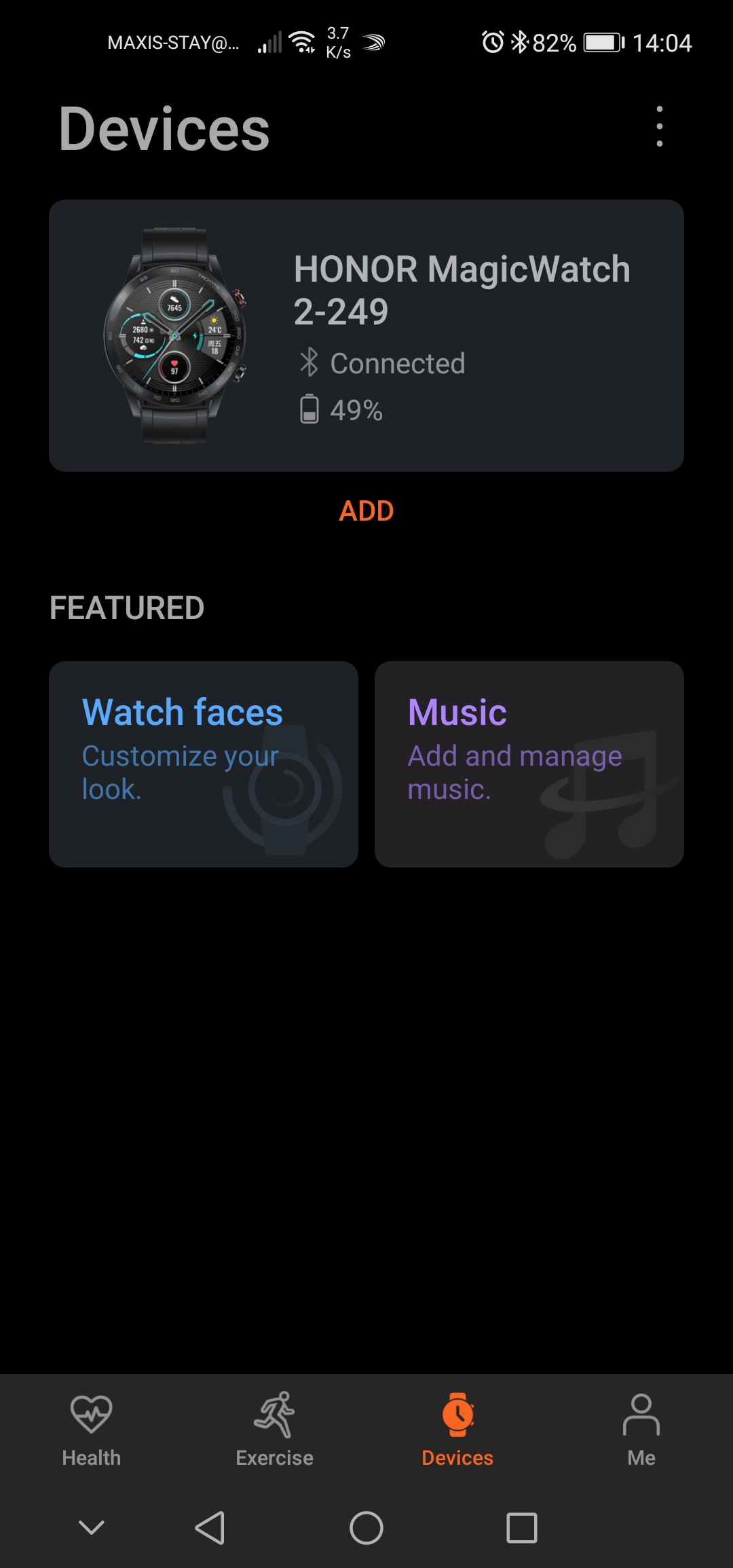
Task: Tap the Wi-Fi icon in the status bar
Action: (301, 42)
